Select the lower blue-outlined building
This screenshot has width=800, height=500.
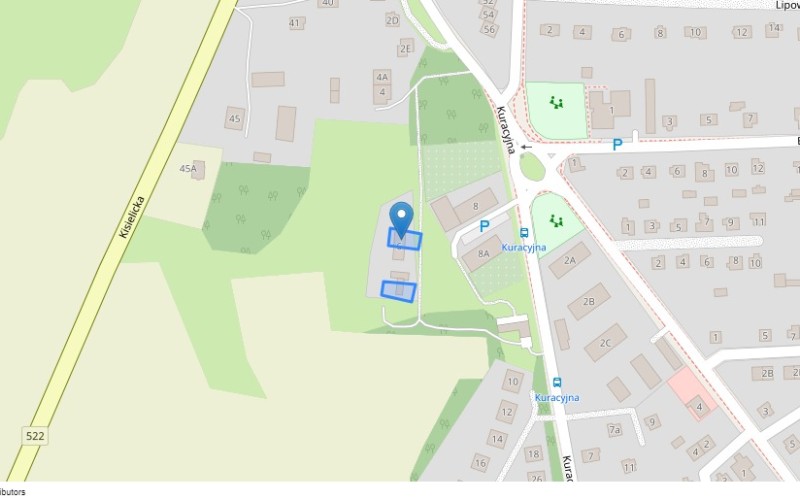pos(398,290)
